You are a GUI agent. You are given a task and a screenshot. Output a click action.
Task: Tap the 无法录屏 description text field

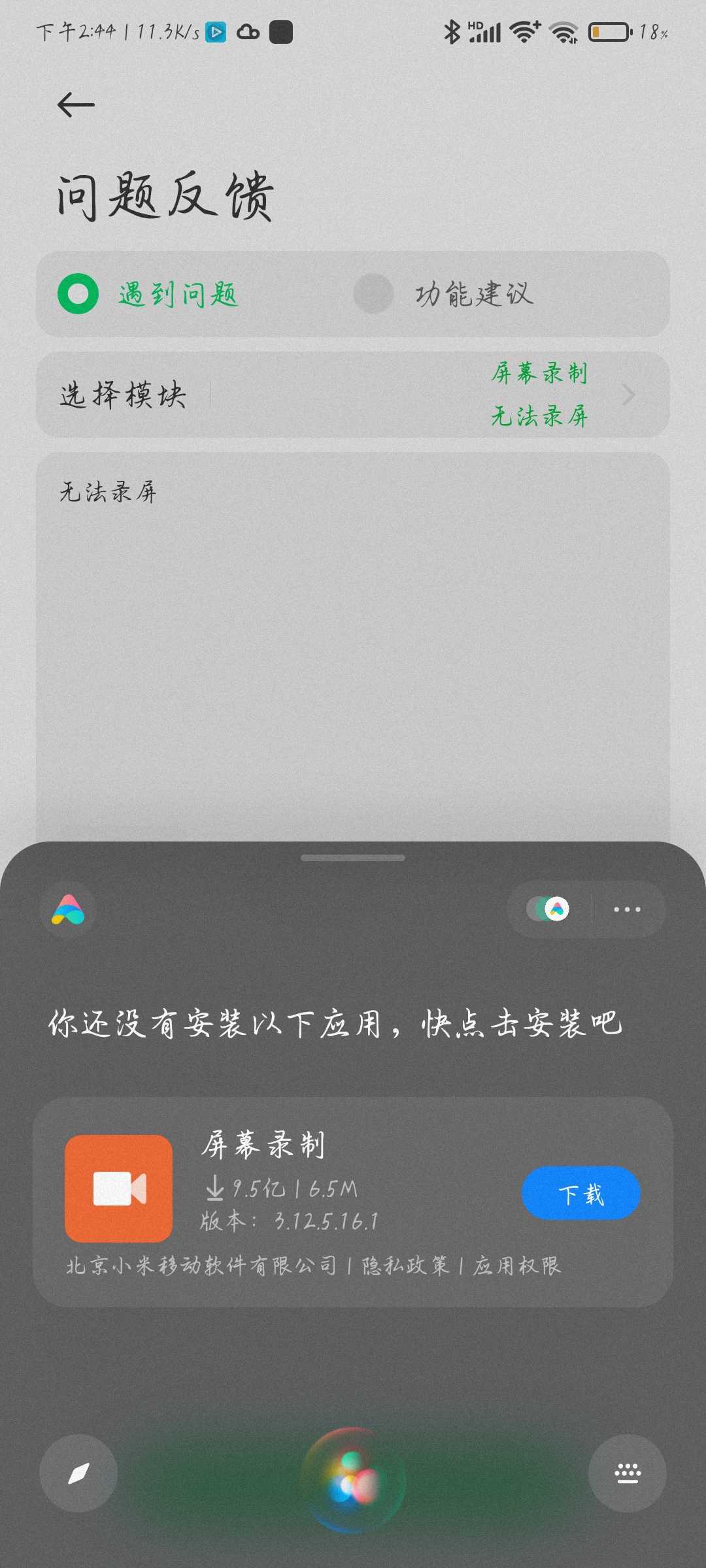353,640
